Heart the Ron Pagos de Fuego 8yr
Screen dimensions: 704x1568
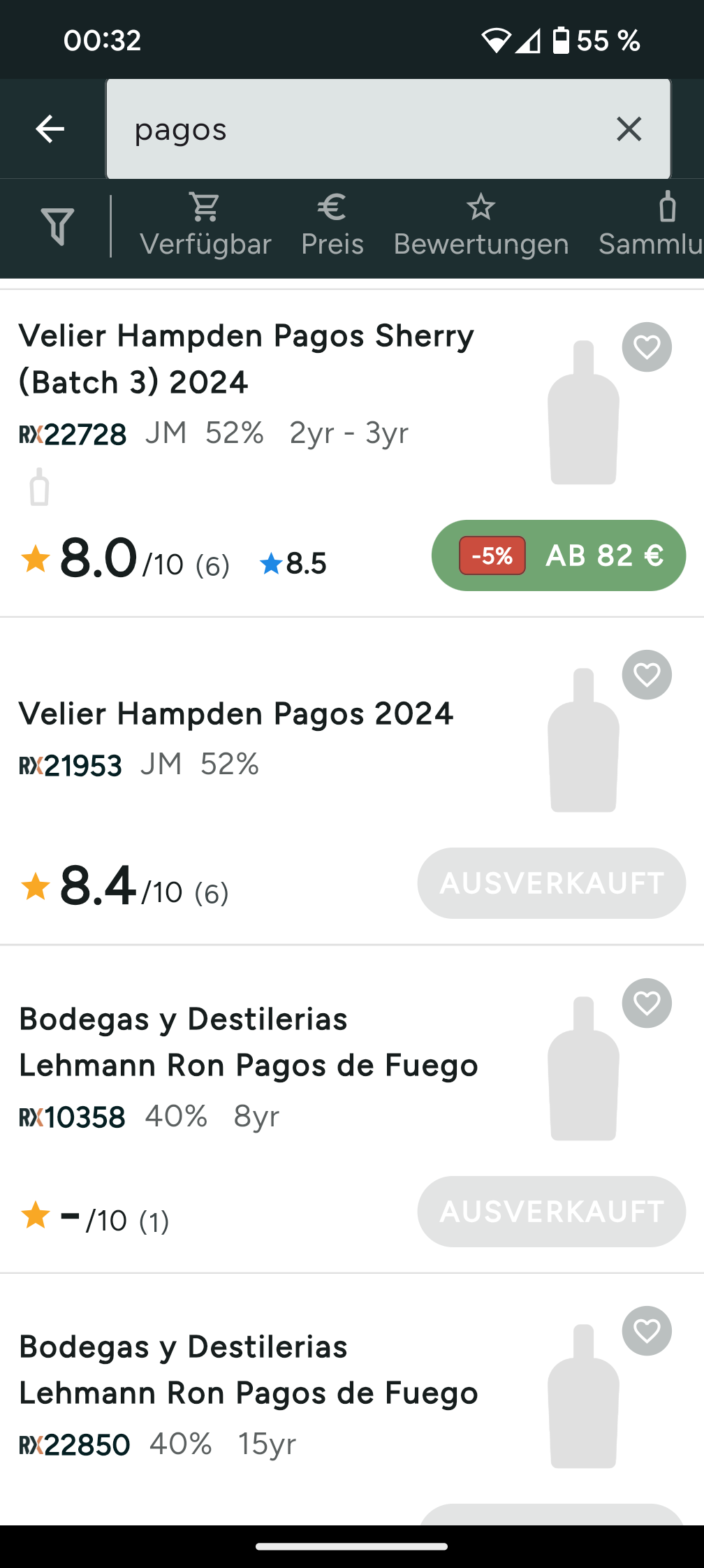pos(647,1003)
